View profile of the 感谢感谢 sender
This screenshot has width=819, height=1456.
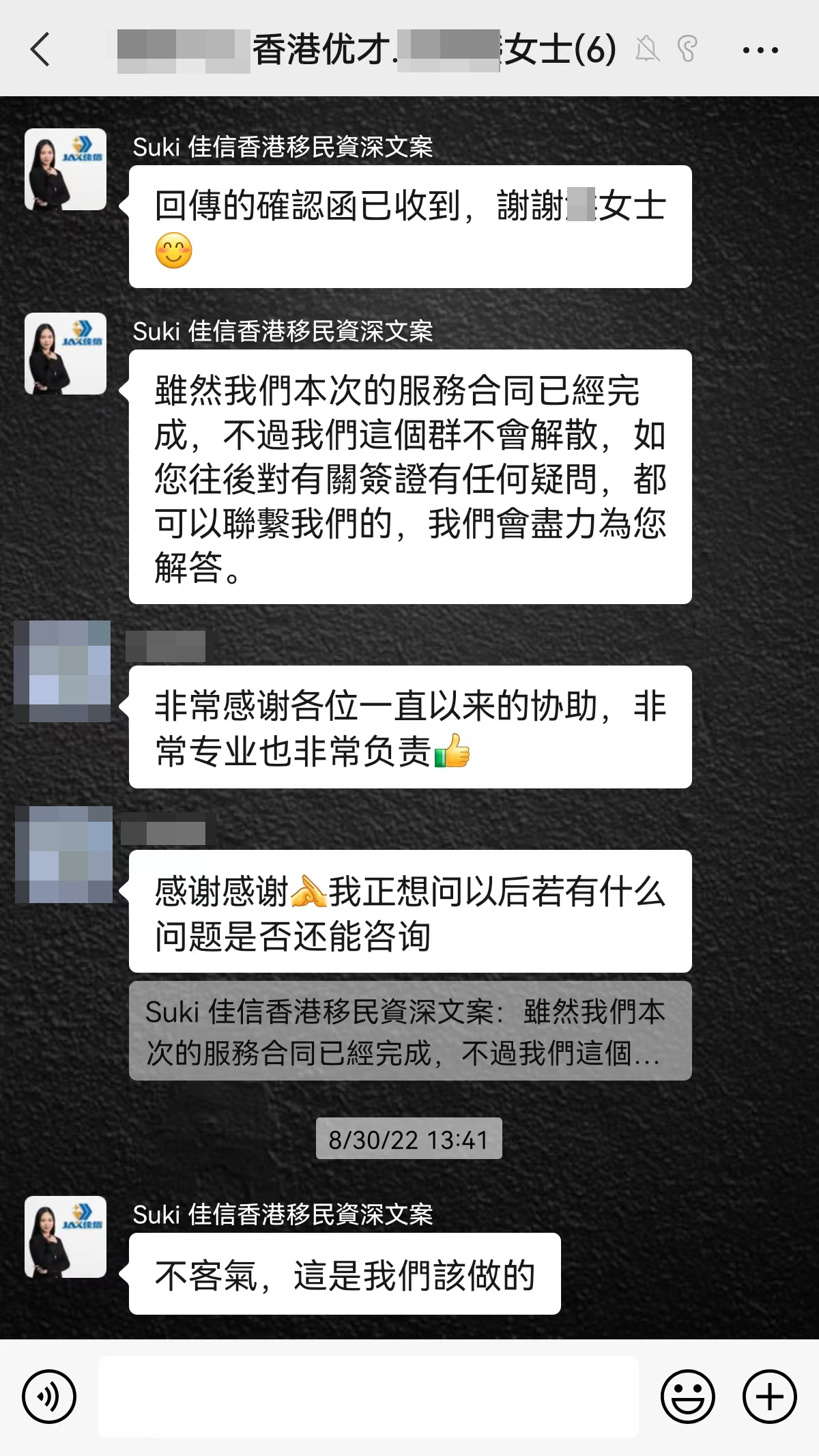point(64,855)
